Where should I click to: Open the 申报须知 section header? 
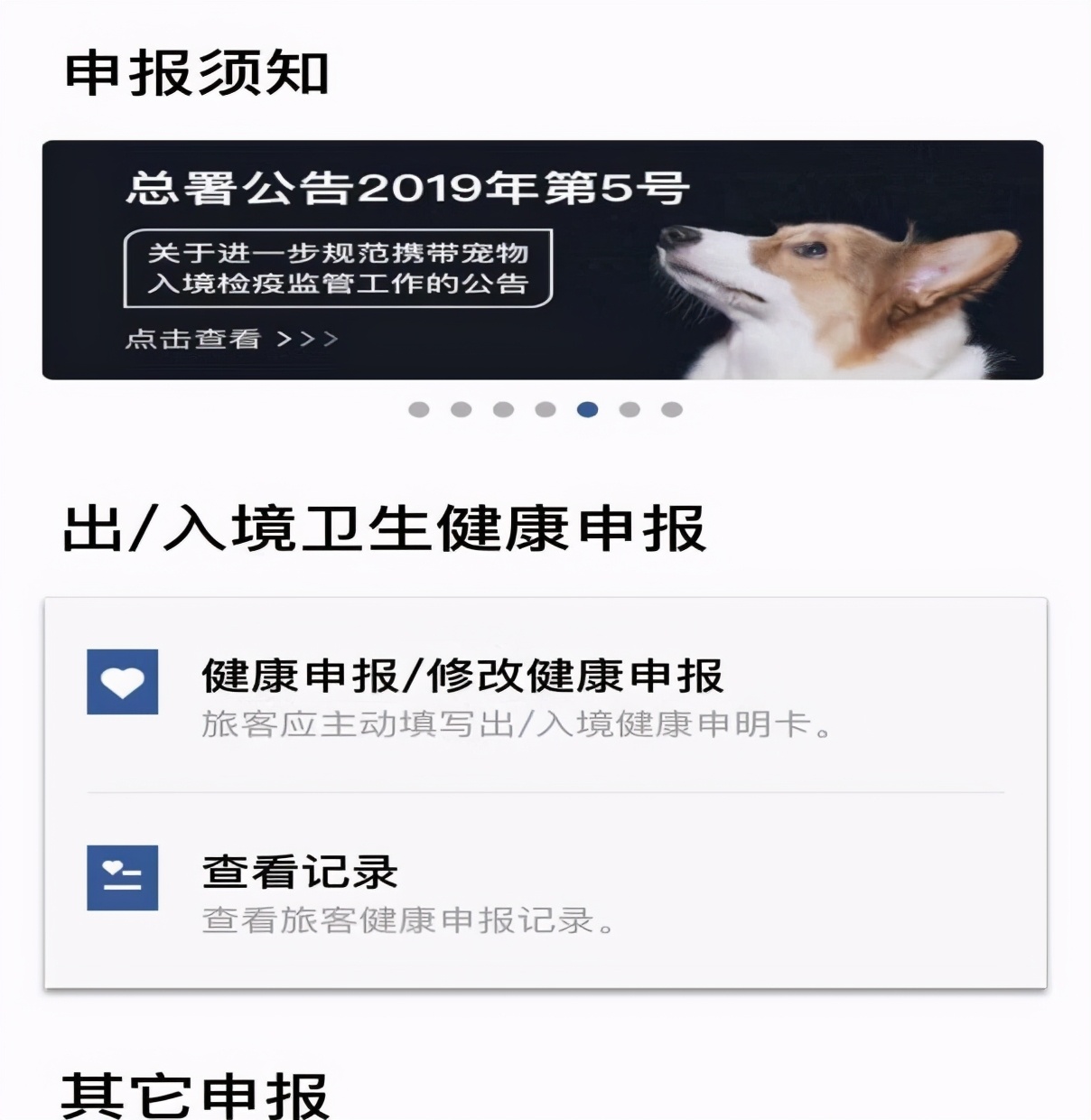(x=200, y=74)
